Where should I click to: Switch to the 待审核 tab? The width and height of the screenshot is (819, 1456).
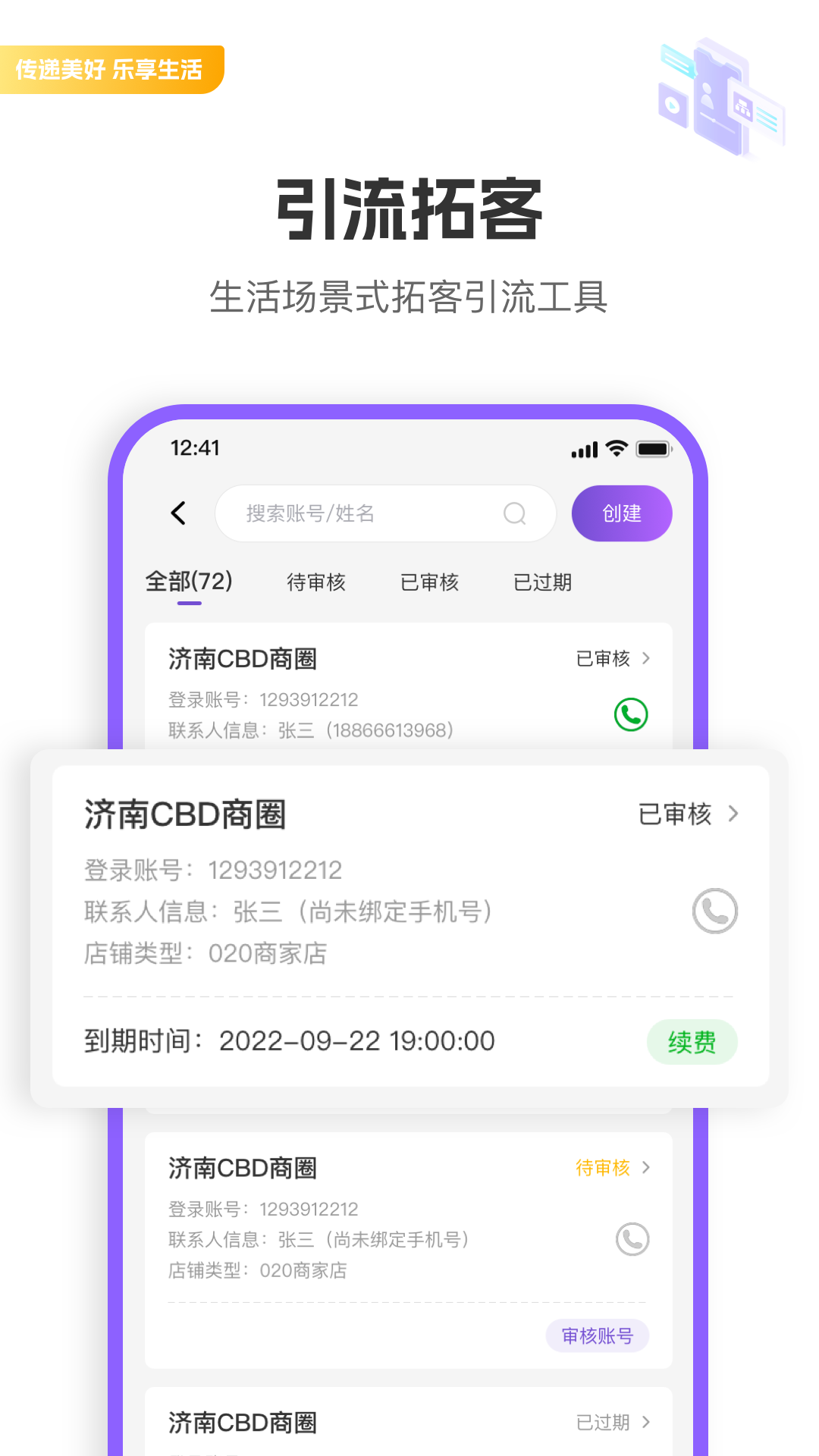click(x=315, y=582)
